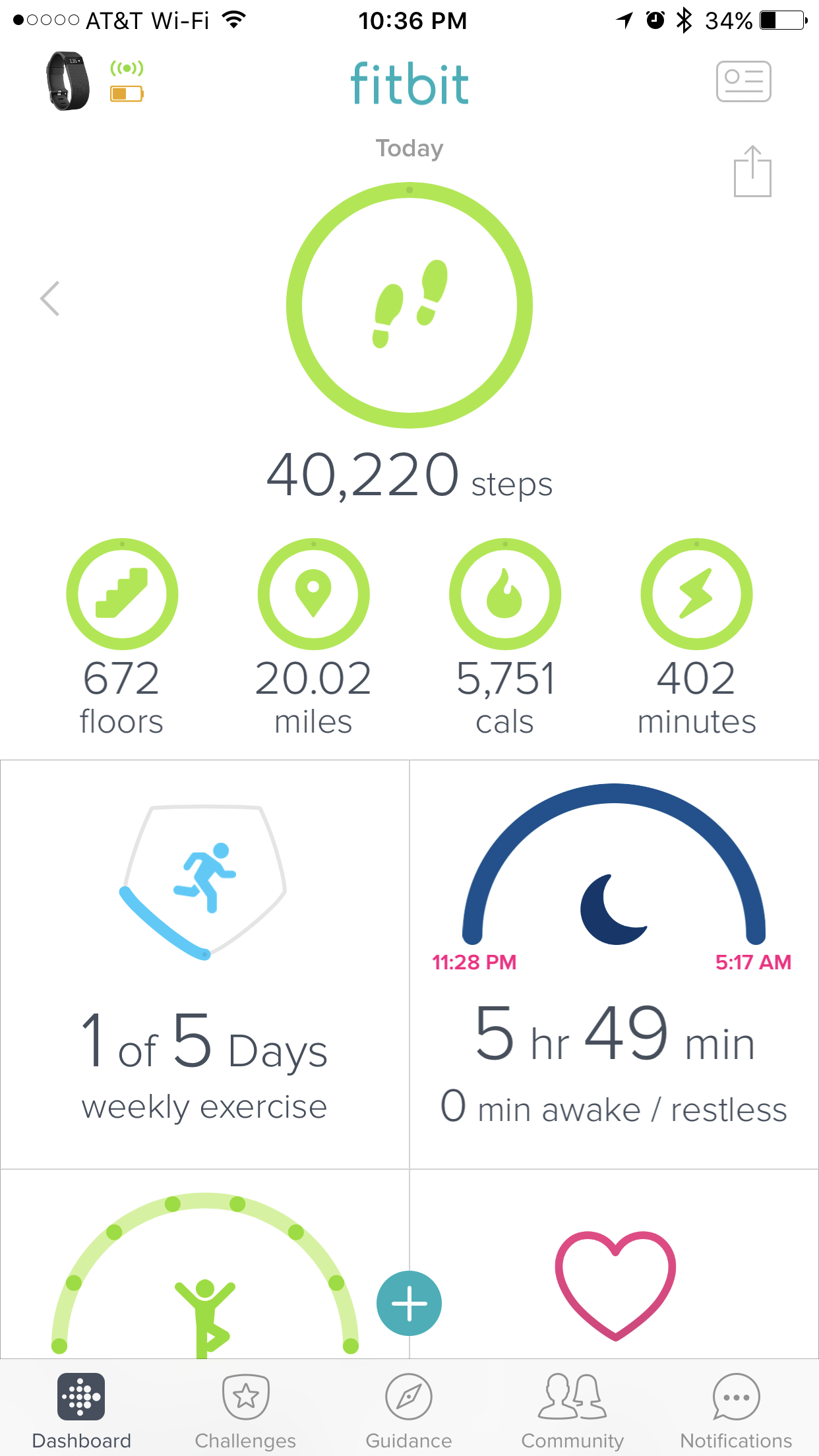Screen dimensions: 819x1456
Task: Open the heart rate tile
Action: click(x=614, y=1264)
